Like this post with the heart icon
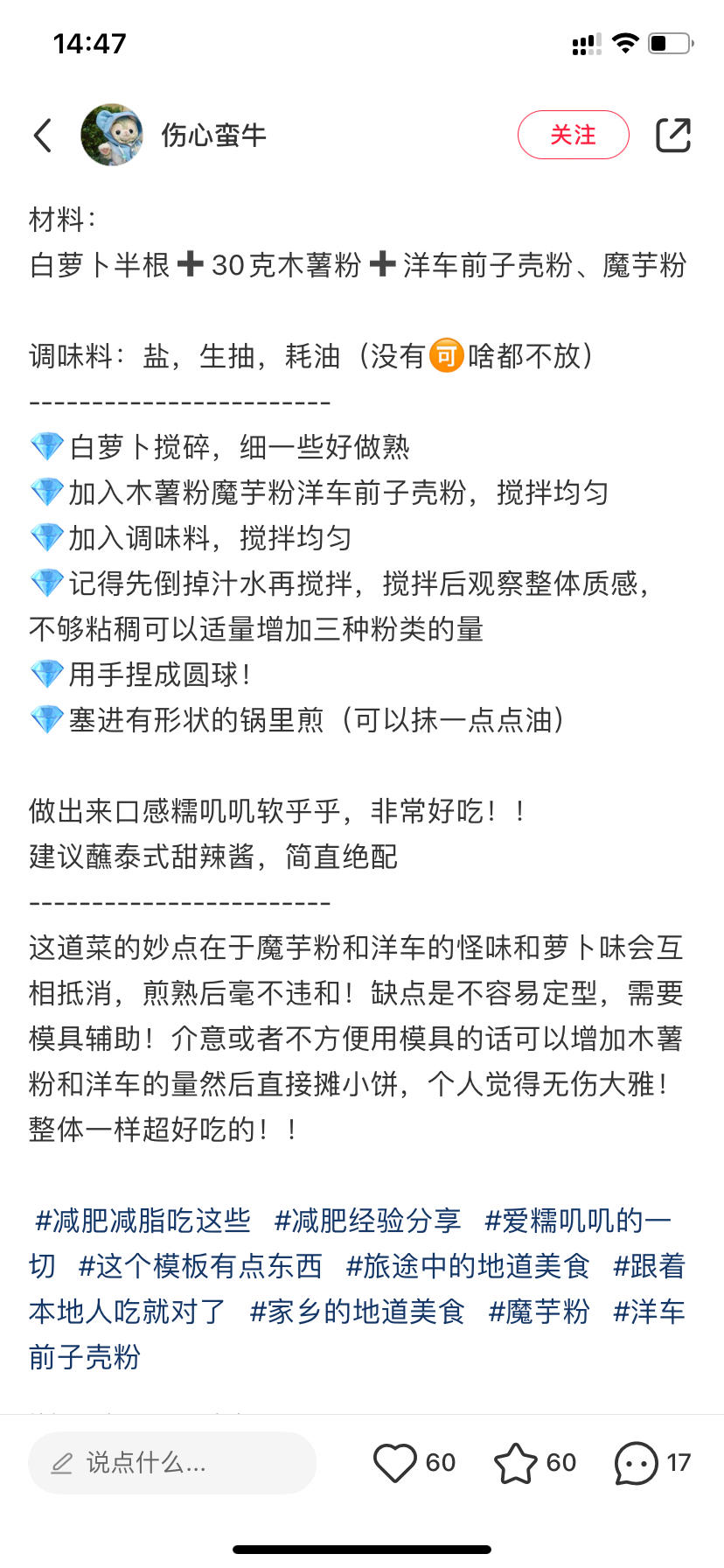 pyautogui.click(x=395, y=1462)
